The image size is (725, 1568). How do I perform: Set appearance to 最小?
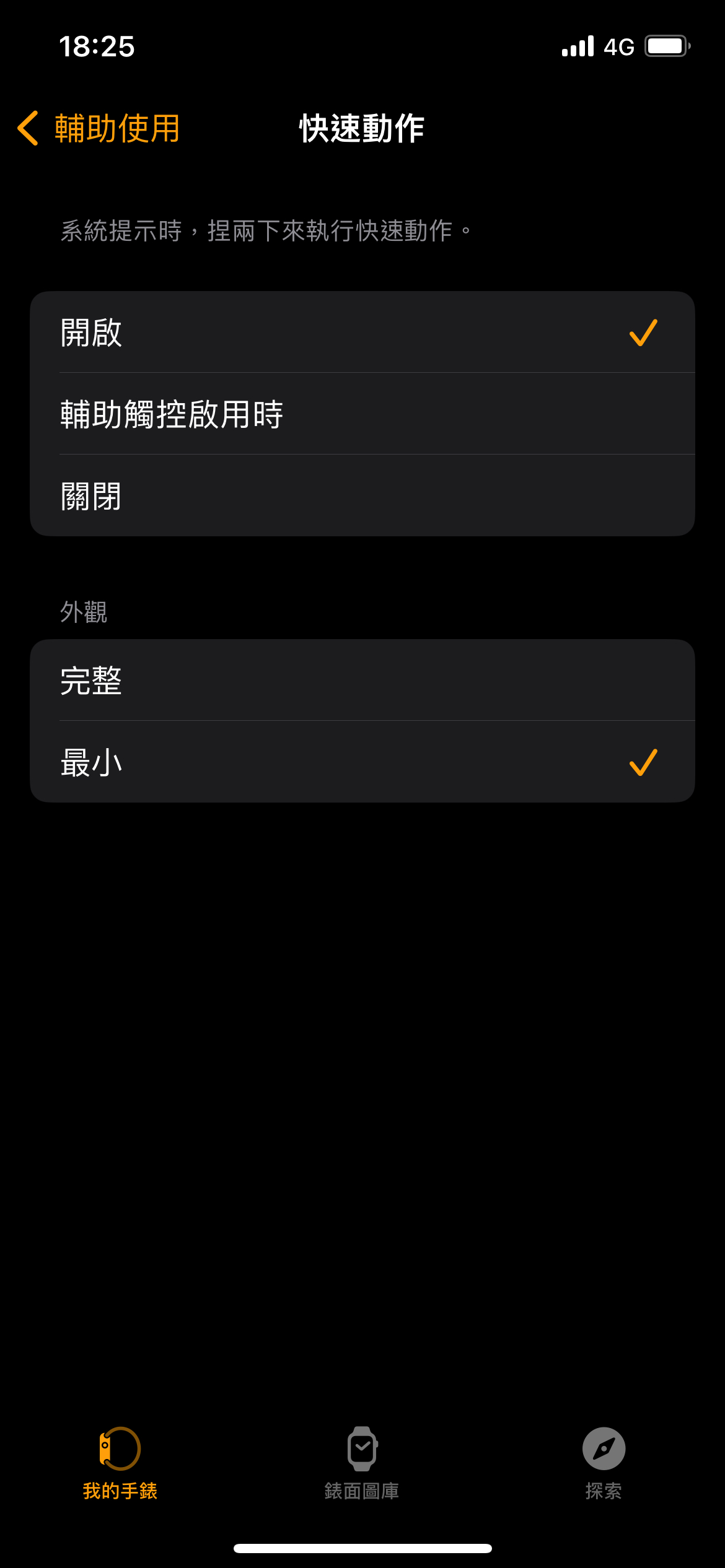[362, 762]
